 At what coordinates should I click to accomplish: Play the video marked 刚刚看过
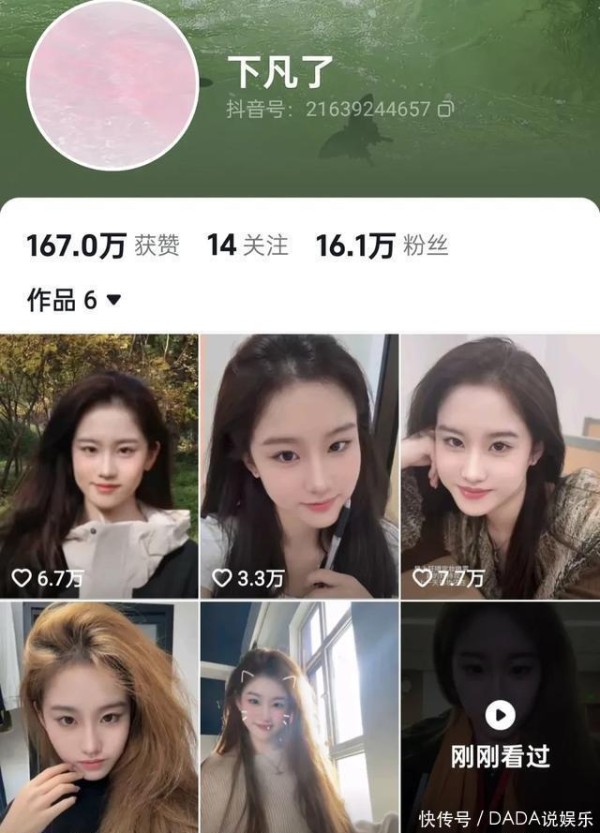(x=500, y=716)
